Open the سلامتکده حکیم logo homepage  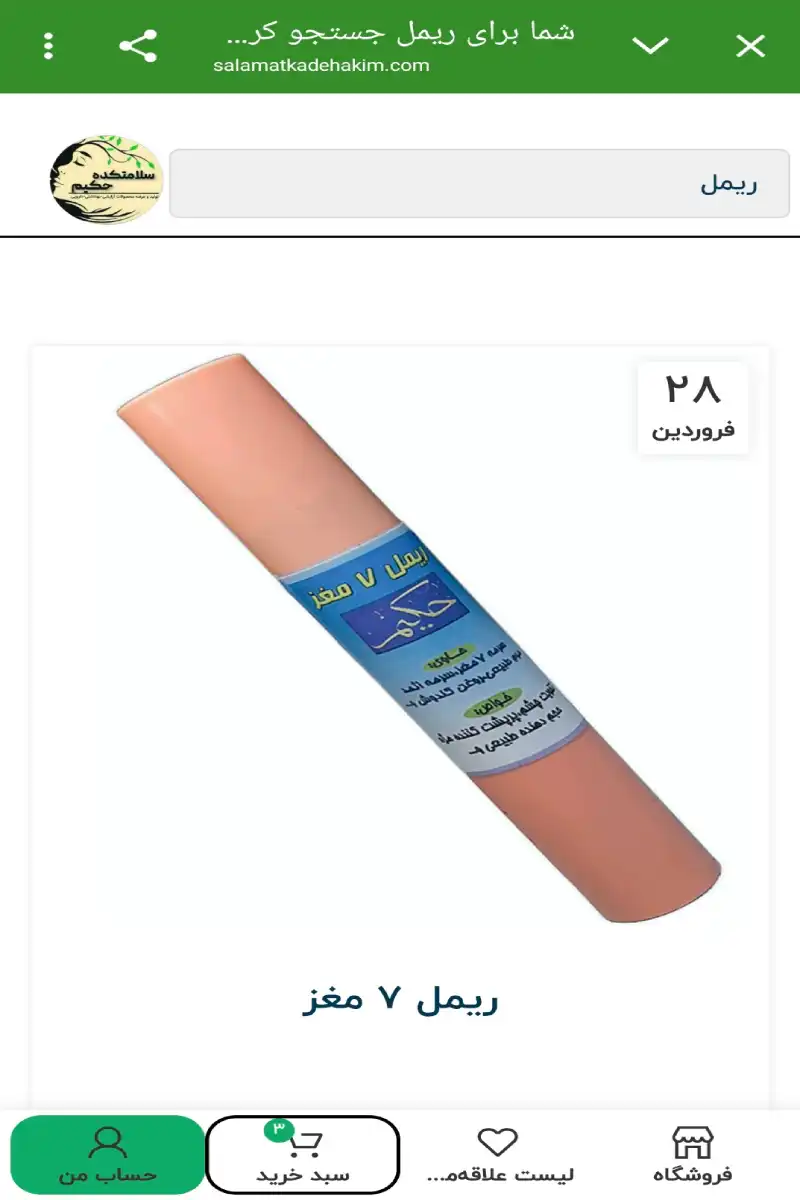[106, 180]
